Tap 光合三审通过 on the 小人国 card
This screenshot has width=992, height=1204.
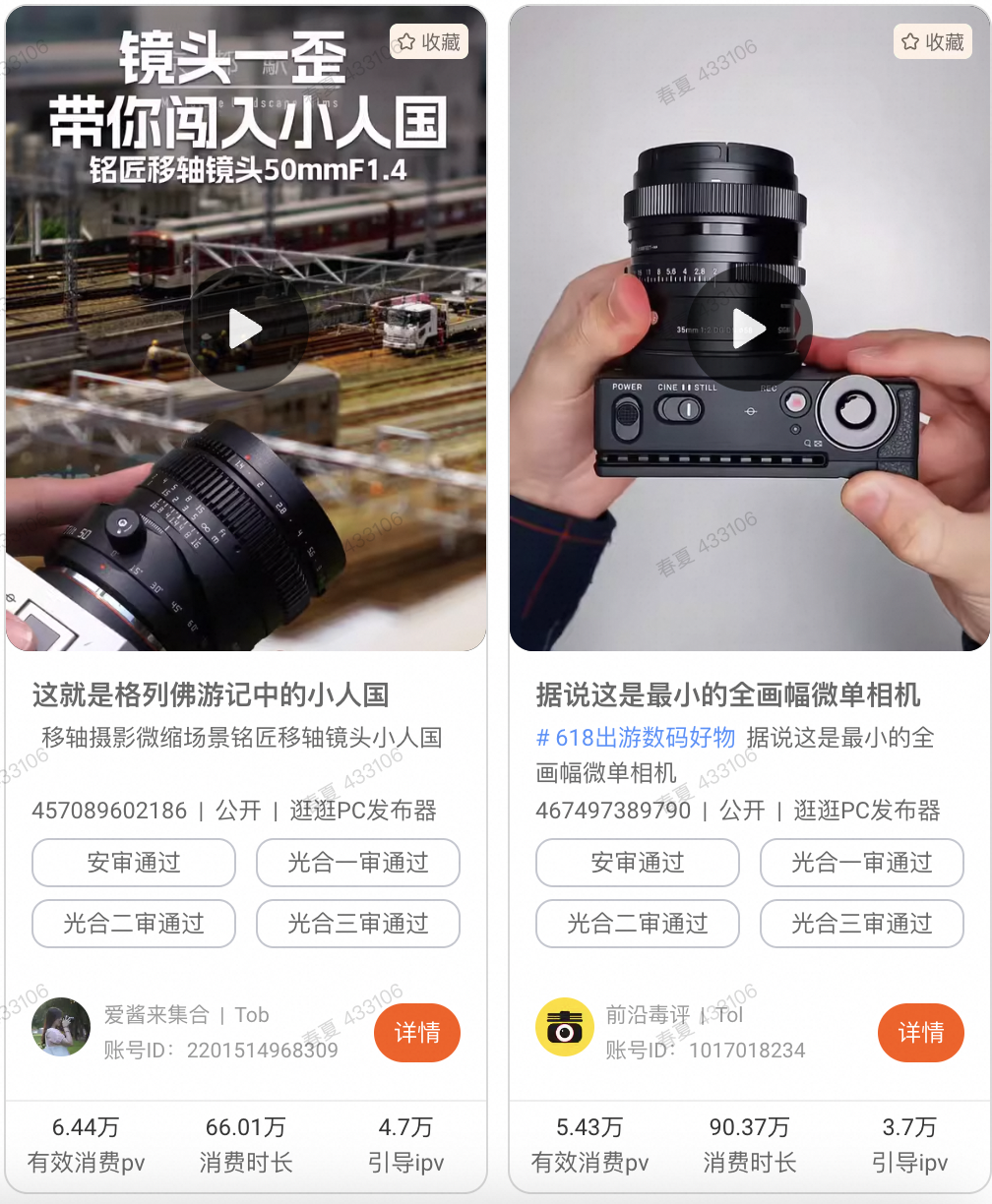(x=358, y=924)
